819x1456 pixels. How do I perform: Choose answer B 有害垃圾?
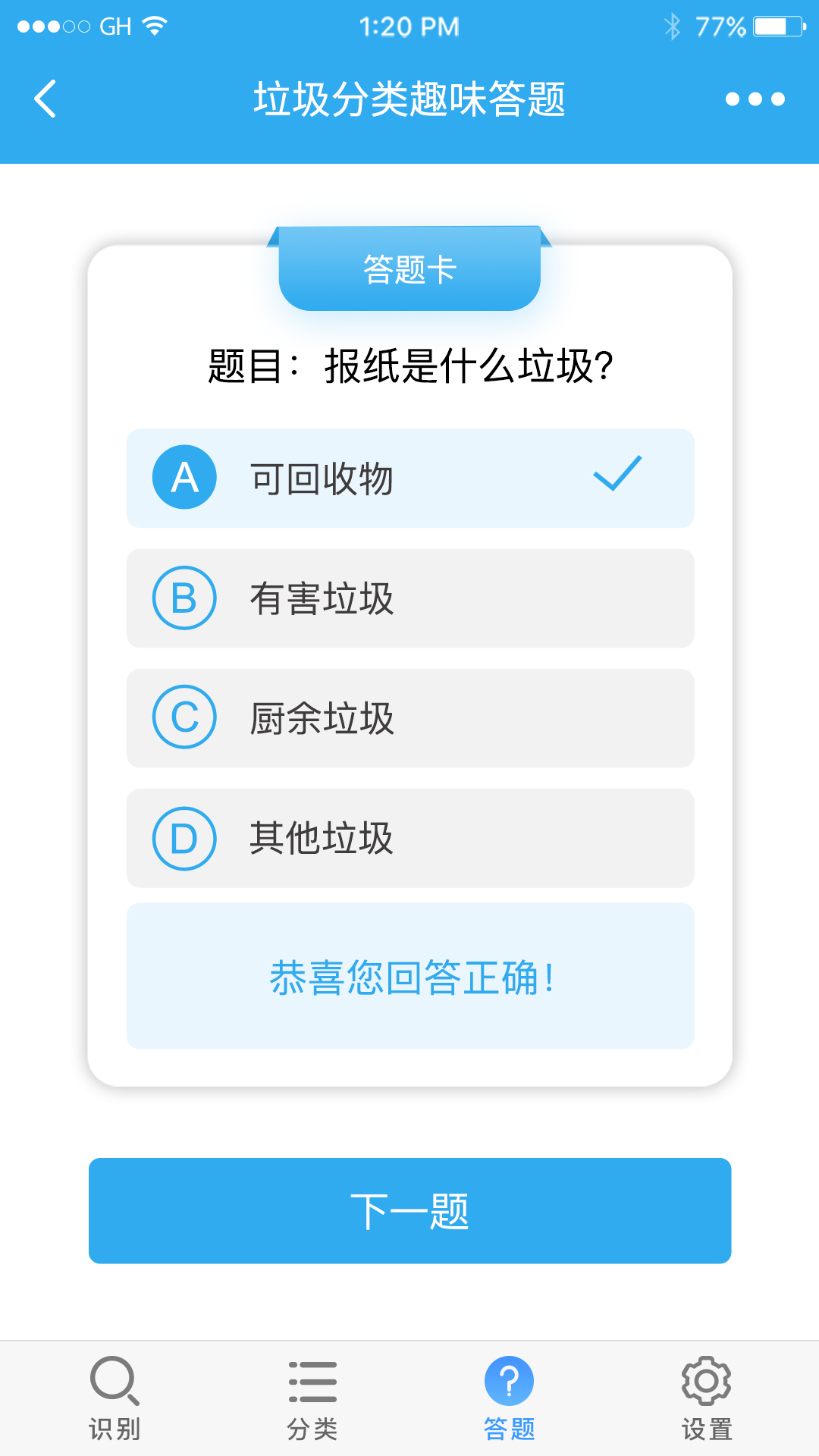(x=410, y=598)
